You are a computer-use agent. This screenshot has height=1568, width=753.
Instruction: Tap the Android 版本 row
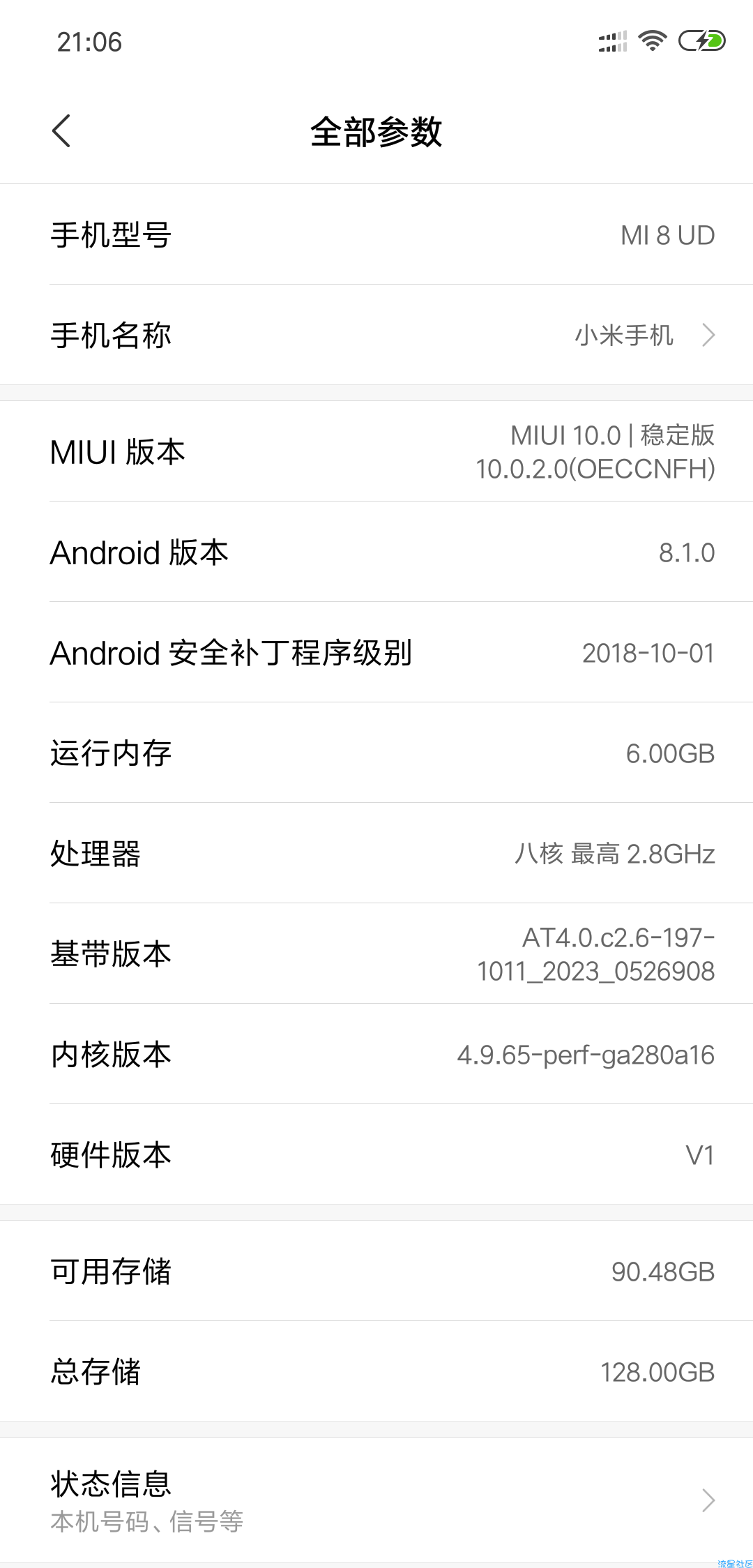[x=376, y=552]
